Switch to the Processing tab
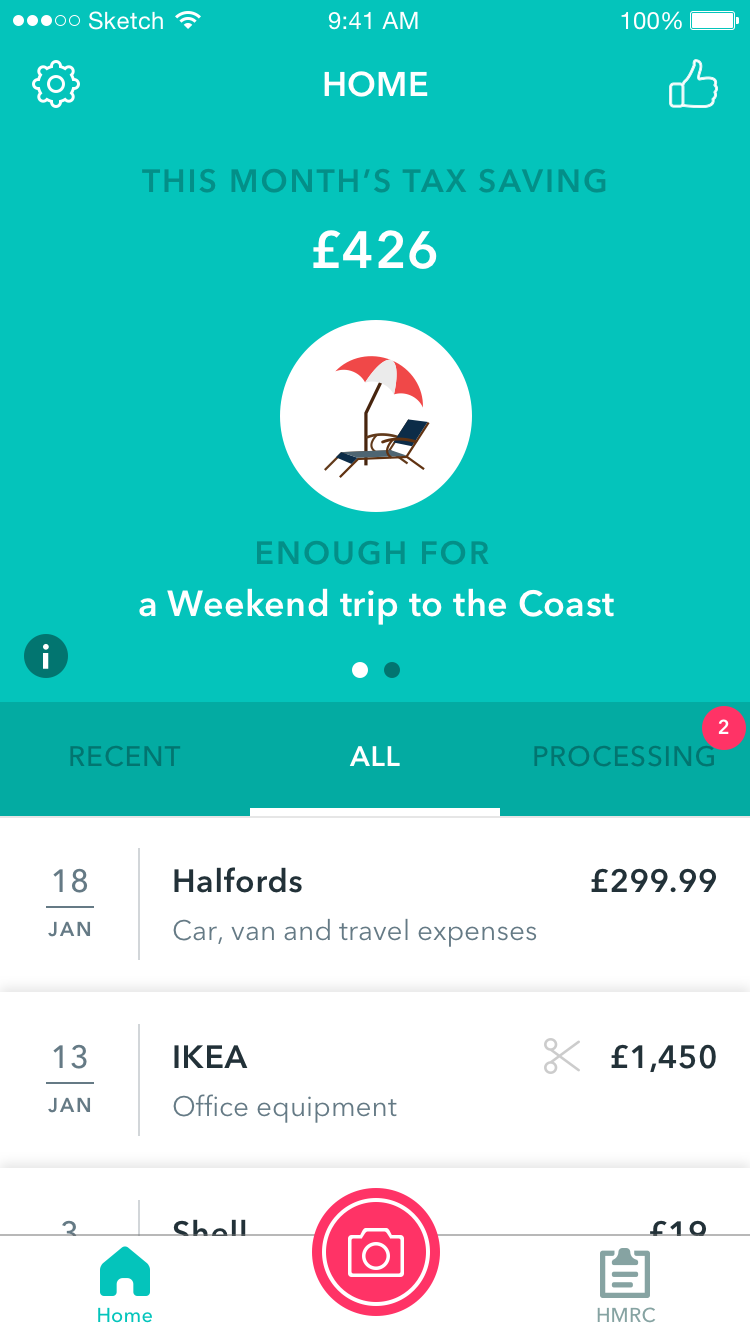Viewport: 750px width, 1334px height. click(x=624, y=757)
